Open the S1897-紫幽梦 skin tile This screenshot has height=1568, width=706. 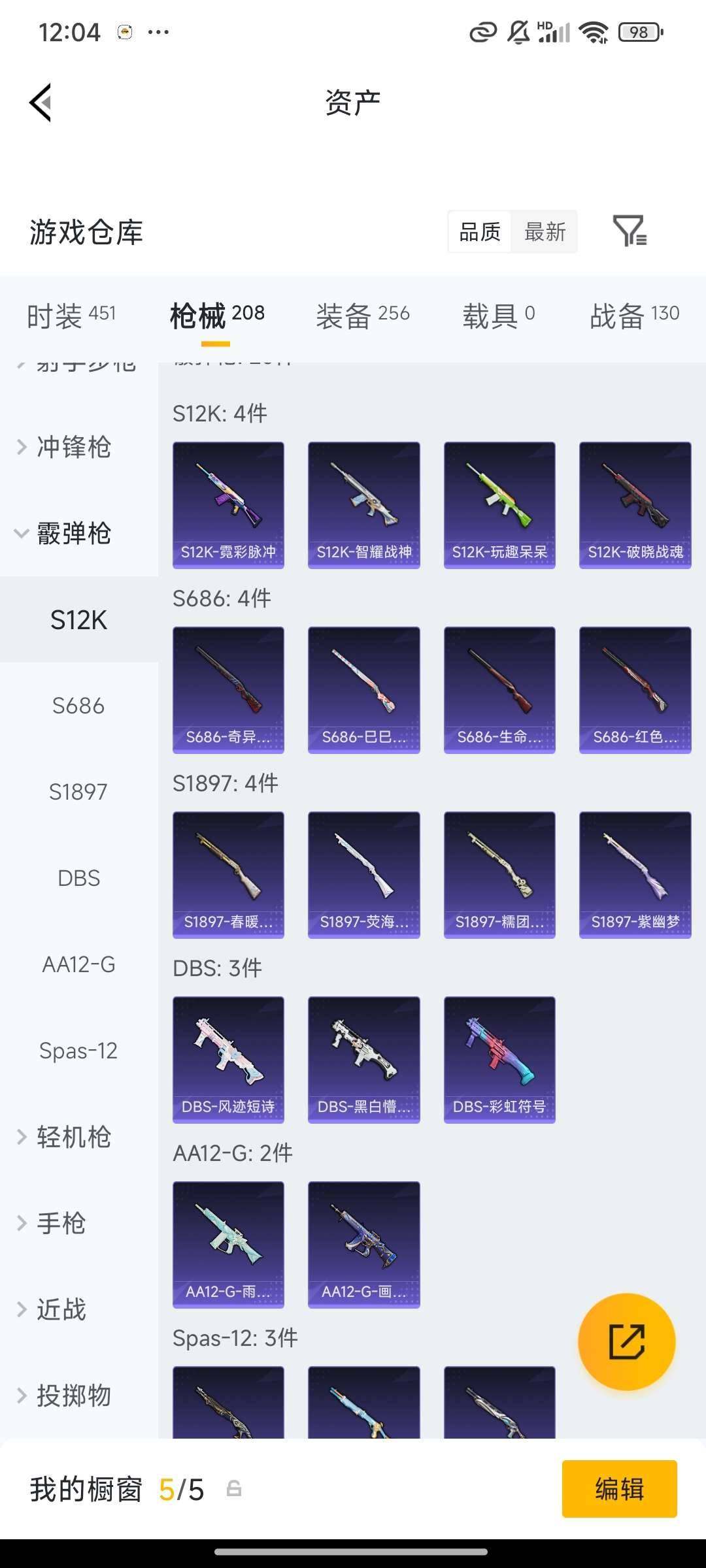[635, 875]
